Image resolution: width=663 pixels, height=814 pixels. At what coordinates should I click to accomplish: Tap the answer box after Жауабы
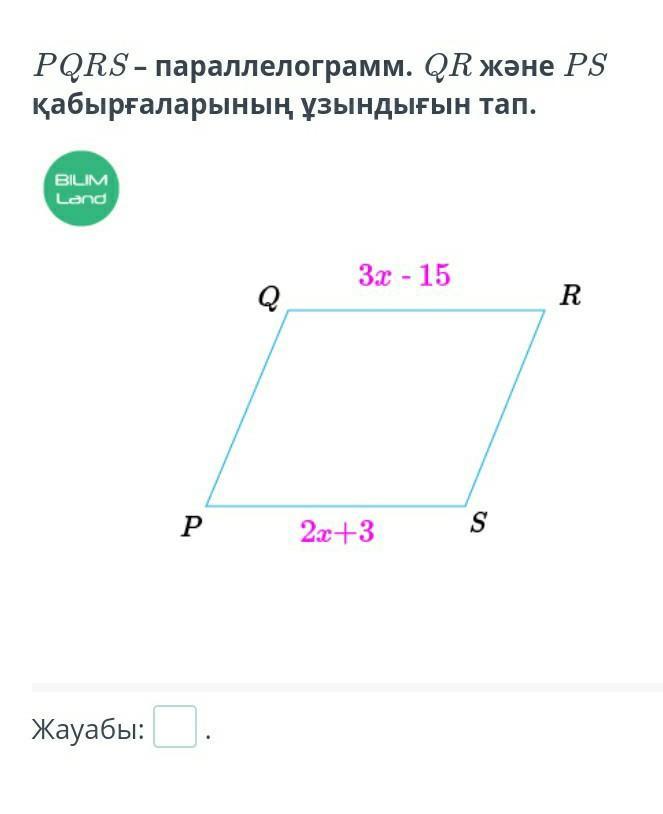175,726
